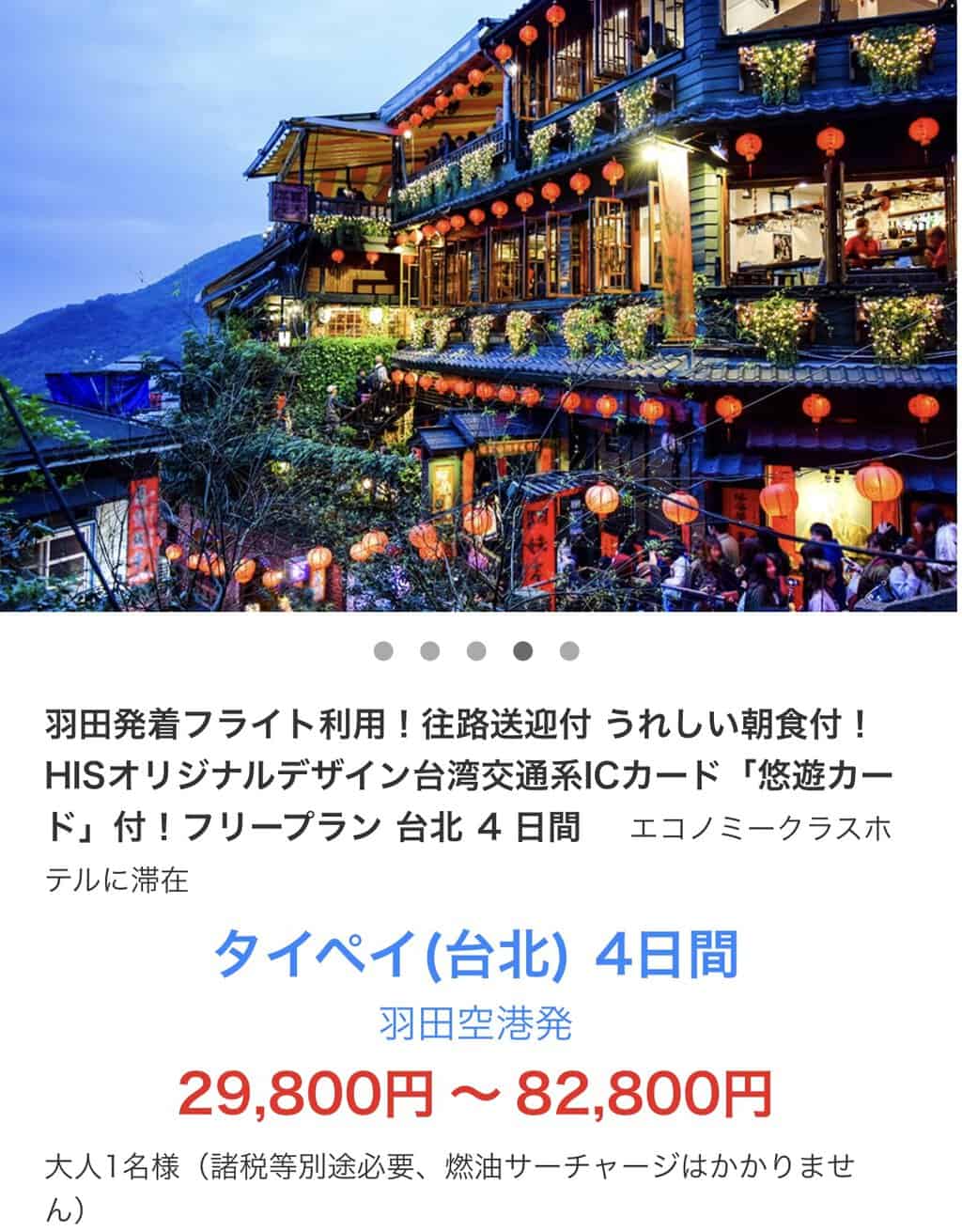Open the タイペイ(台北) 4日間 tour details
Image resolution: width=962 pixels, height=1232 pixels.
[476, 956]
